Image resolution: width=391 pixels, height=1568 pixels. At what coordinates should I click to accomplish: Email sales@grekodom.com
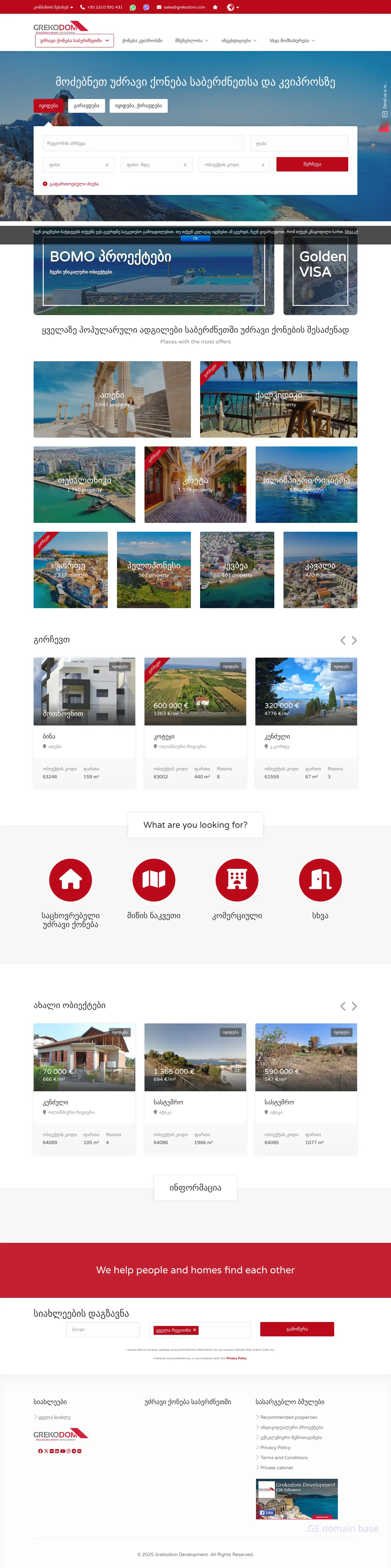(x=181, y=7)
